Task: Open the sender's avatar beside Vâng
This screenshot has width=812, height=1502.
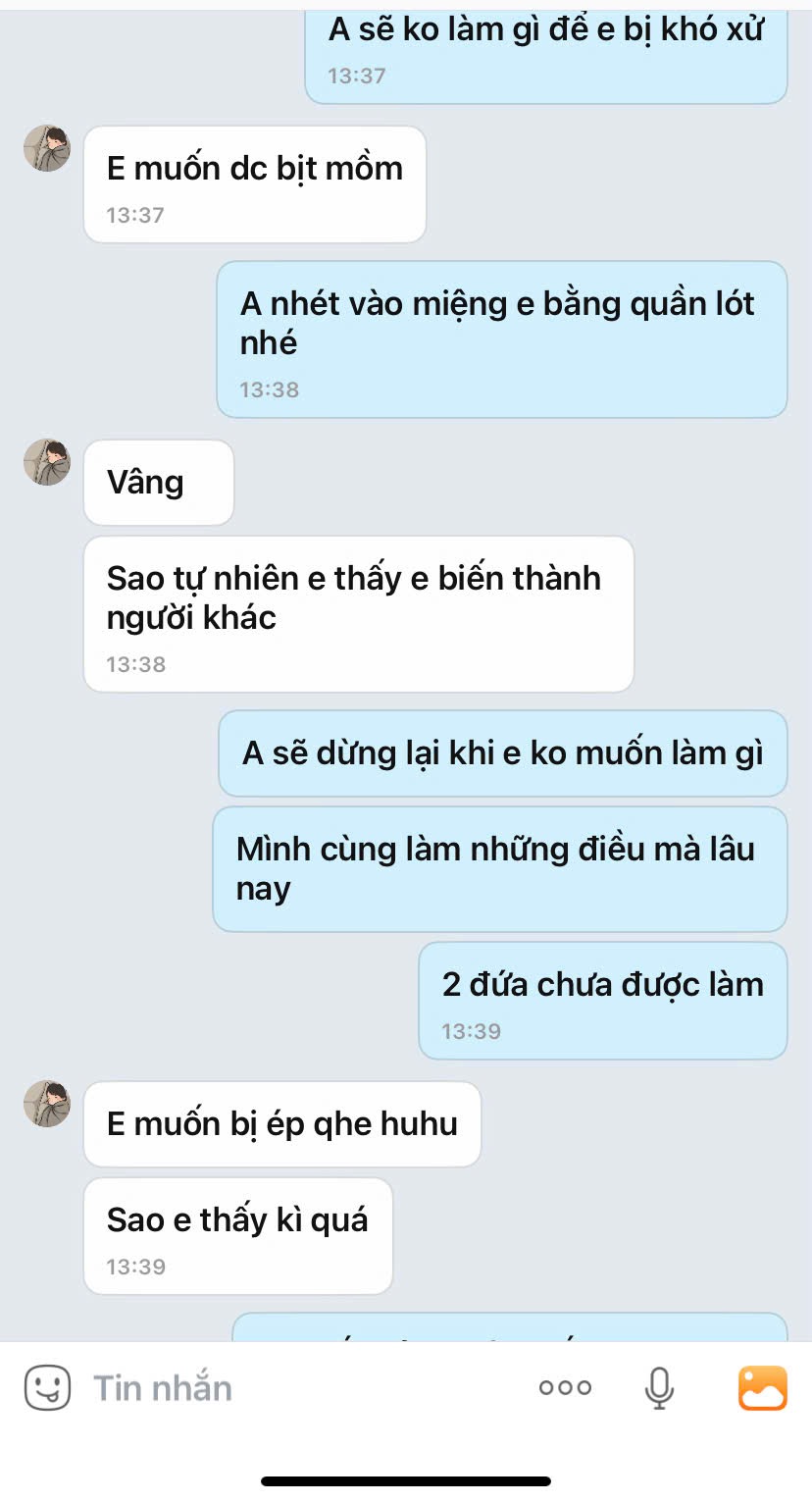Action: 47,462
